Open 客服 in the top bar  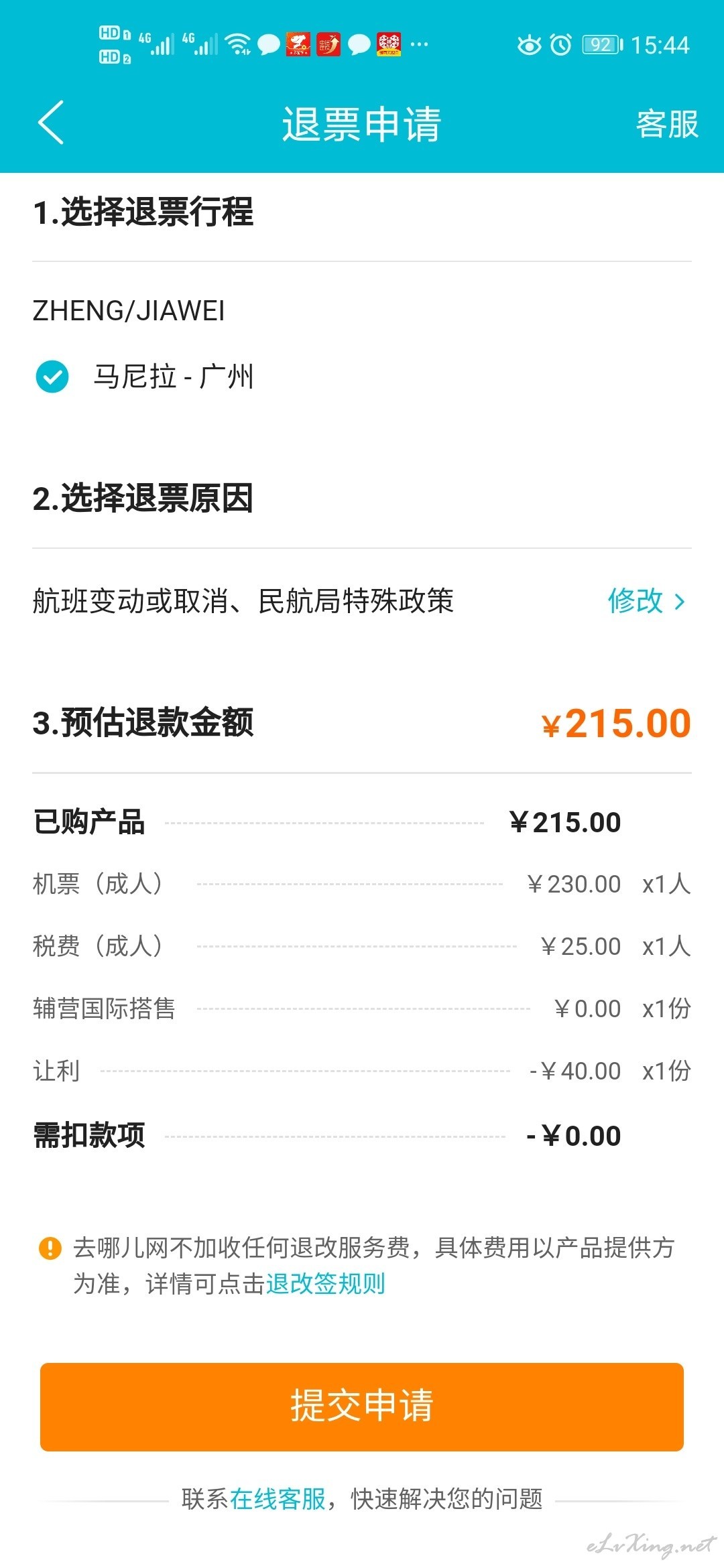(667, 124)
